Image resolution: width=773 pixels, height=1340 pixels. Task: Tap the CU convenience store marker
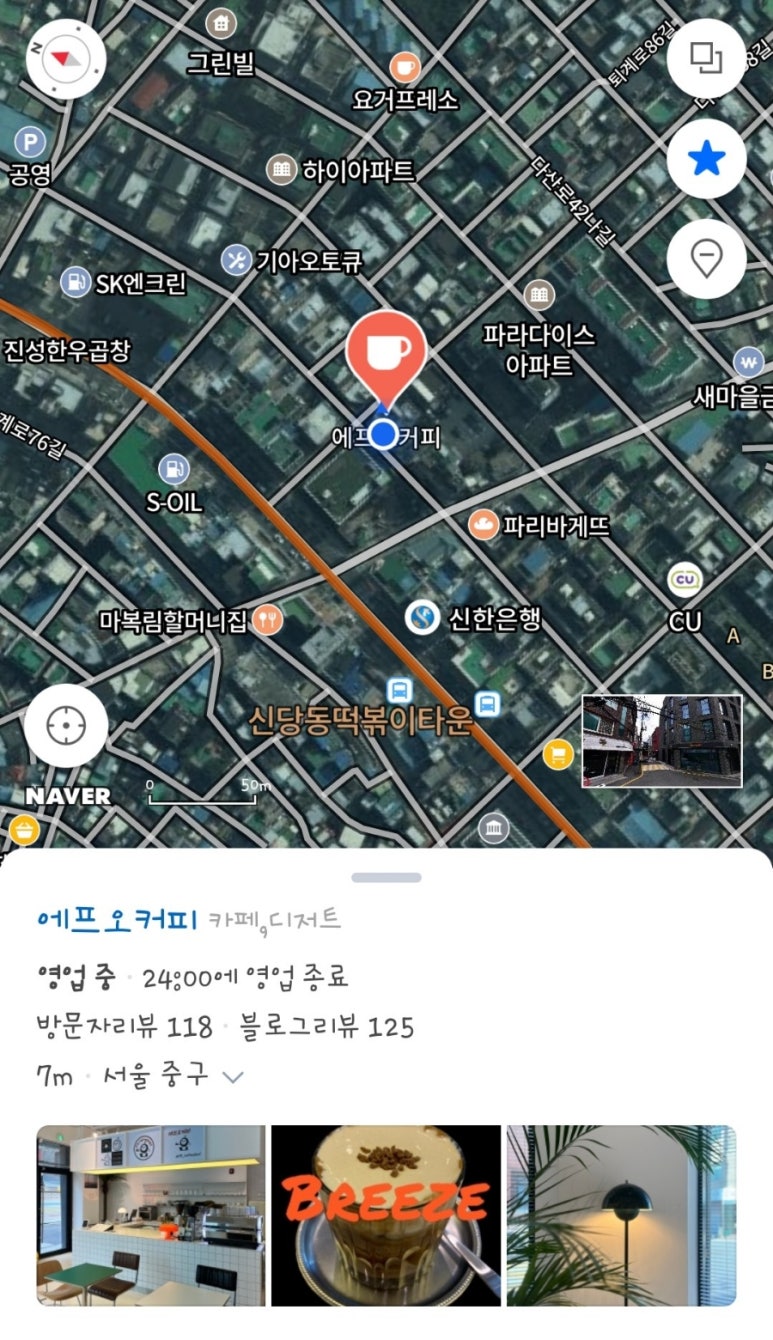pos(685,581)
